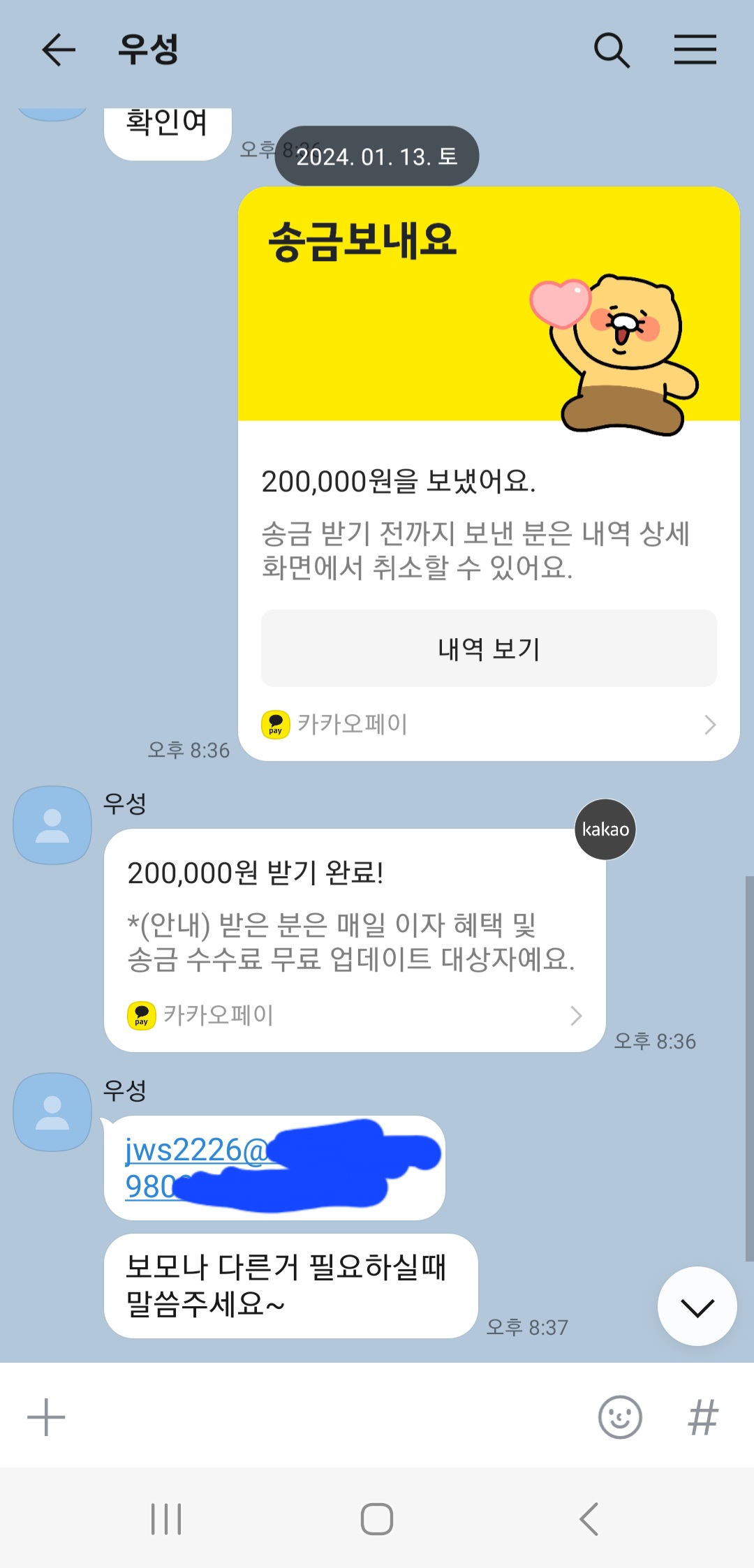The image size is (754, 1568).
Task: Search within this chat
Action: click(612, 50)
